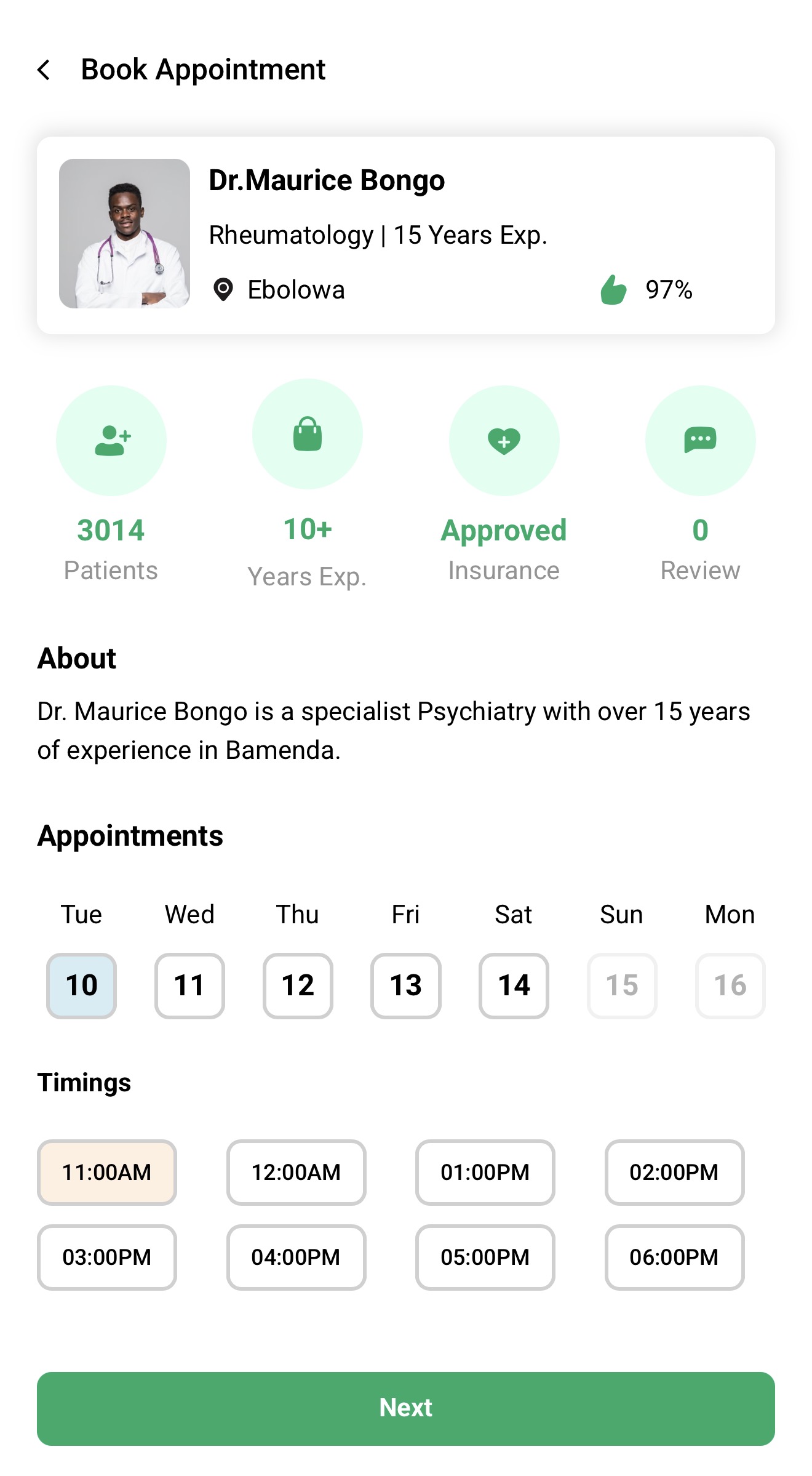Choose Wednesday the 11th
Screen dimensions: 812x1476
tap(189, 985)
